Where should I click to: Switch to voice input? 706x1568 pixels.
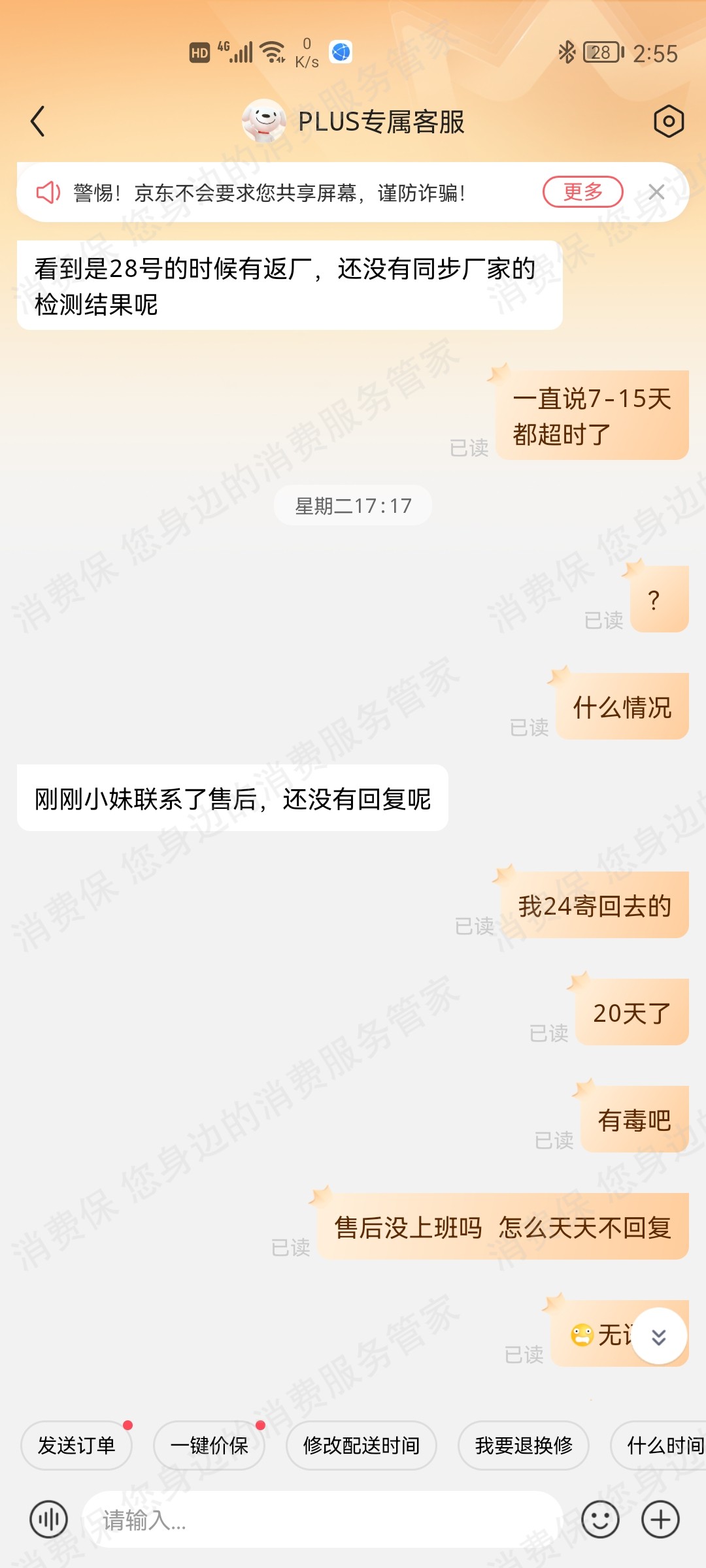49,1520
